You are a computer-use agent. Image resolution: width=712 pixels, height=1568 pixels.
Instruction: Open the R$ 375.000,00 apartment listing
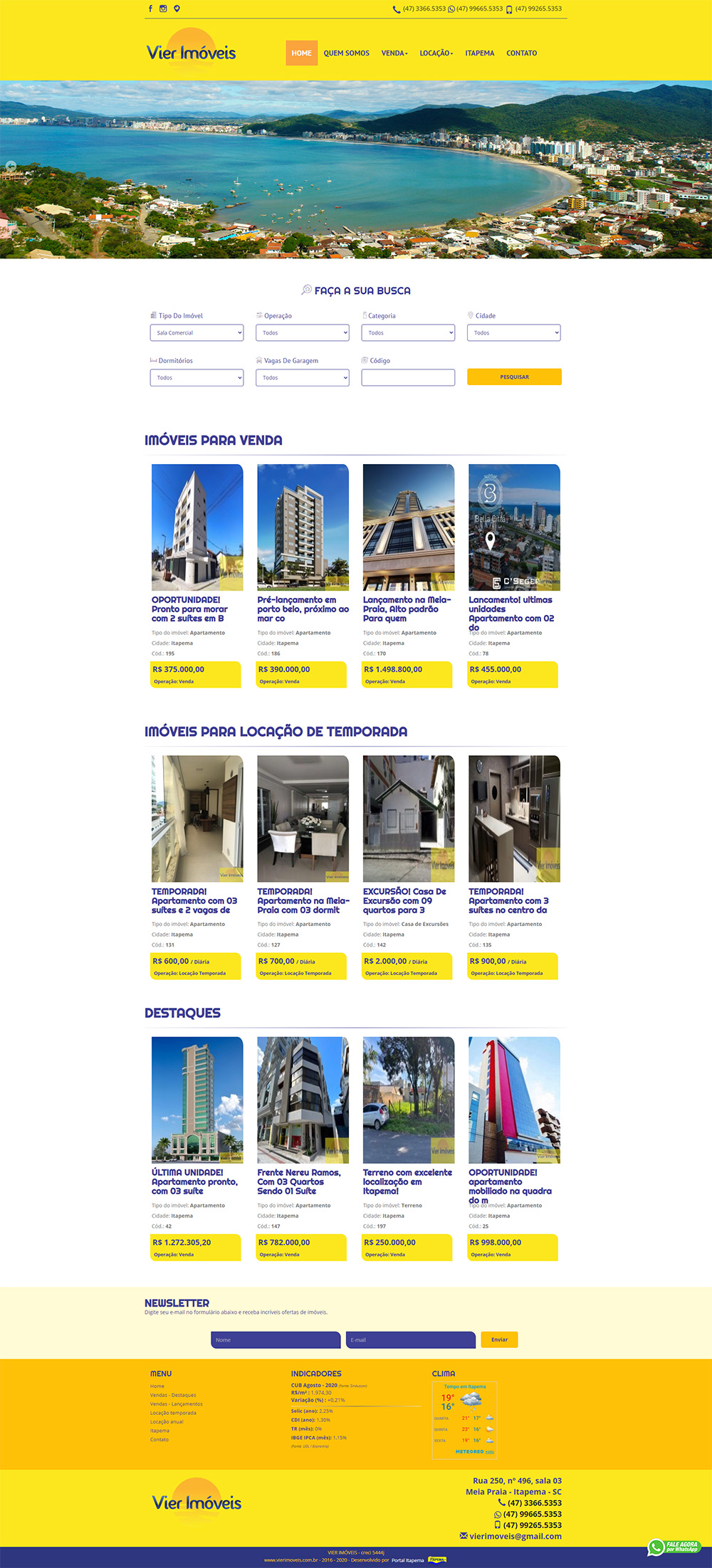click(x=197, y=528)
